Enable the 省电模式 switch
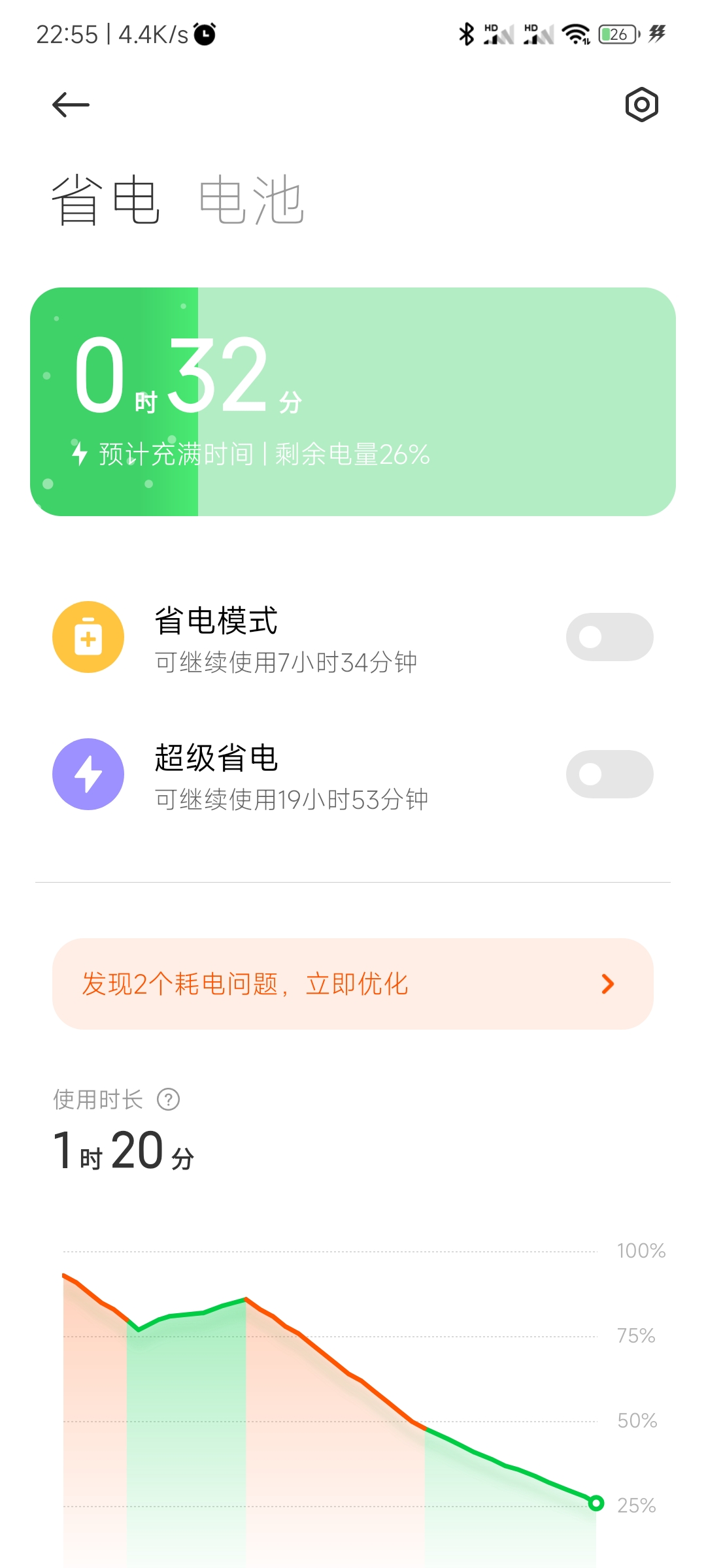 click(x=609, y=637)
